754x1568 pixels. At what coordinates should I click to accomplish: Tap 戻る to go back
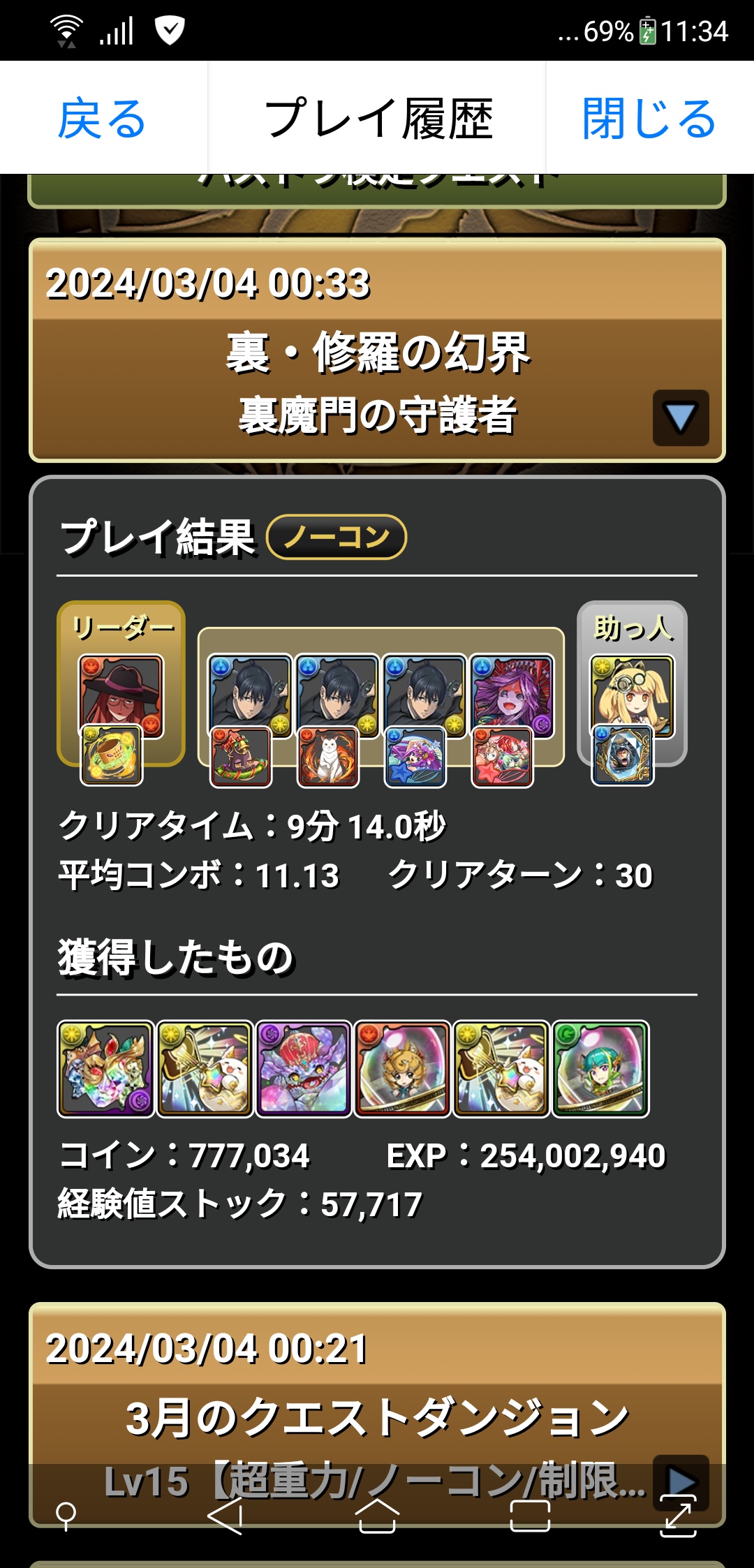[x=102, y=118]
